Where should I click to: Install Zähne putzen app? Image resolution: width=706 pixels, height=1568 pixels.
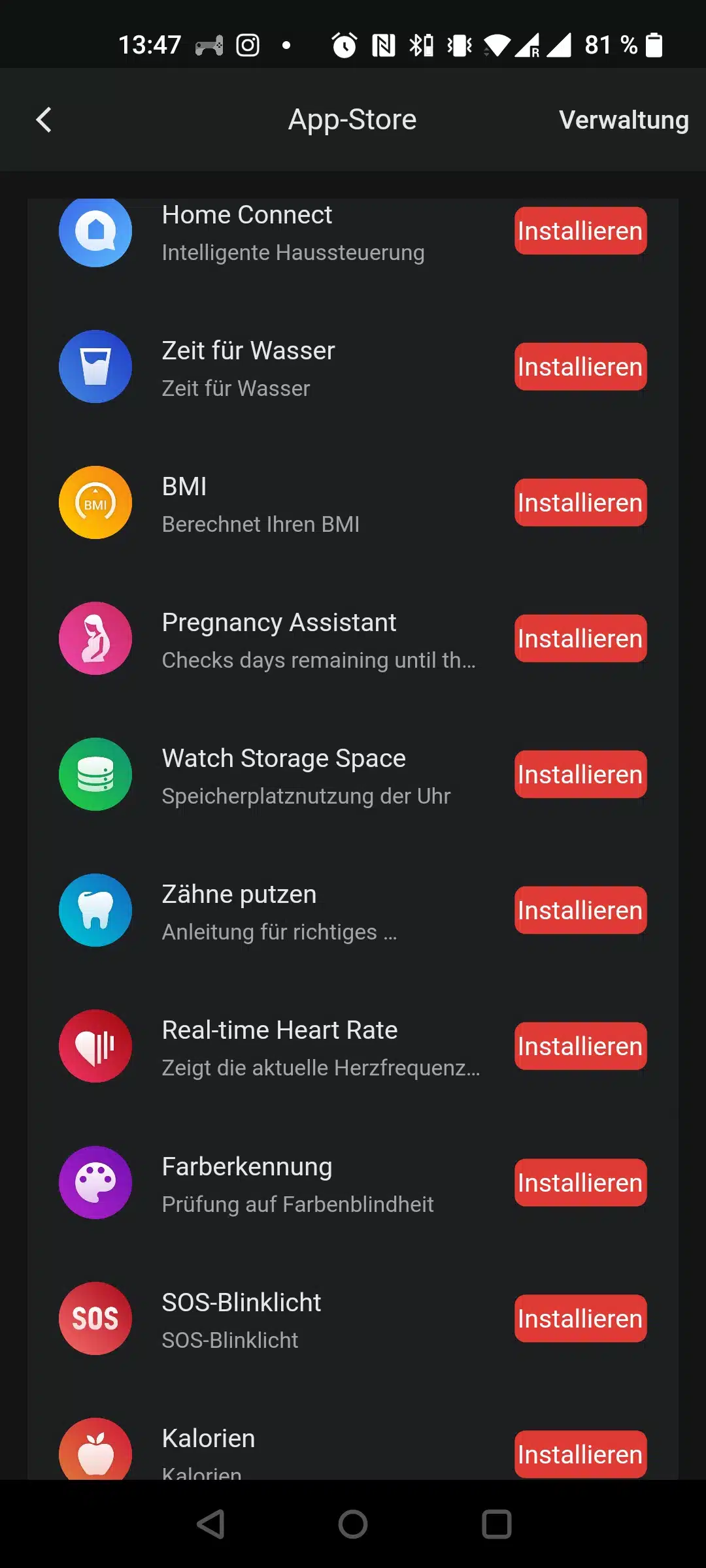pyautogui.click(x=580, y=911)
